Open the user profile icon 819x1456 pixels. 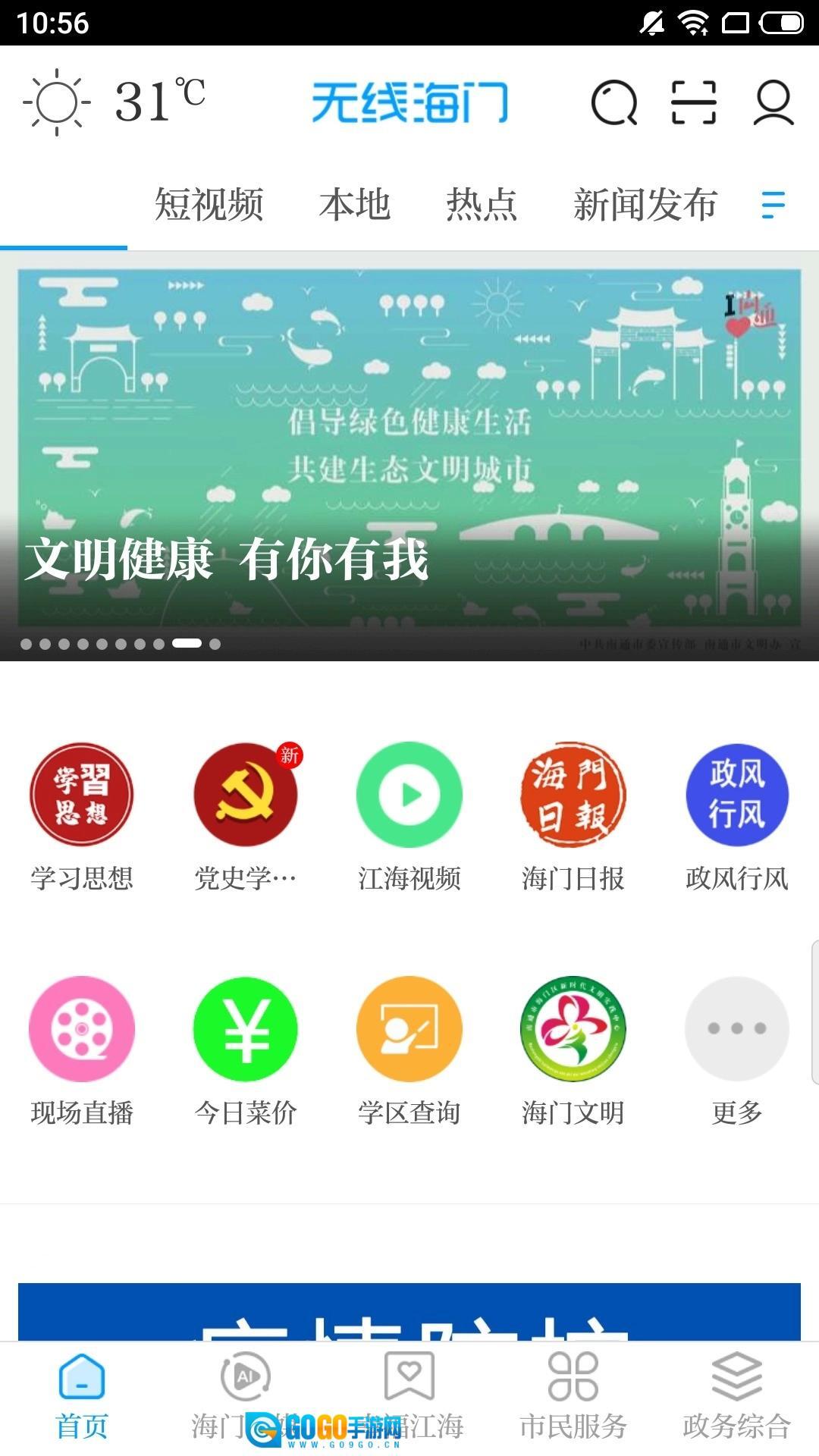click(x=773, y=102)
